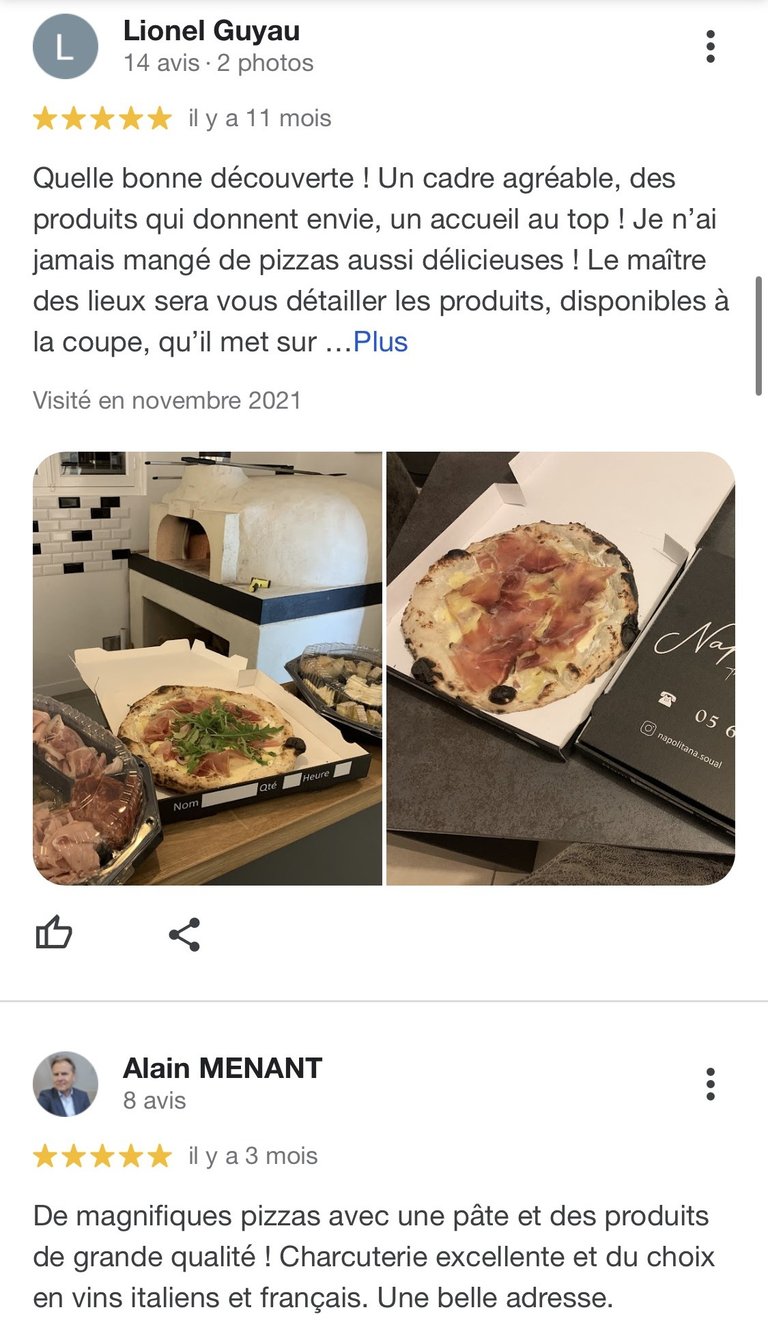View the photo of the pizza oven
The image size is (768, 1327).
[x=208, y=668]
